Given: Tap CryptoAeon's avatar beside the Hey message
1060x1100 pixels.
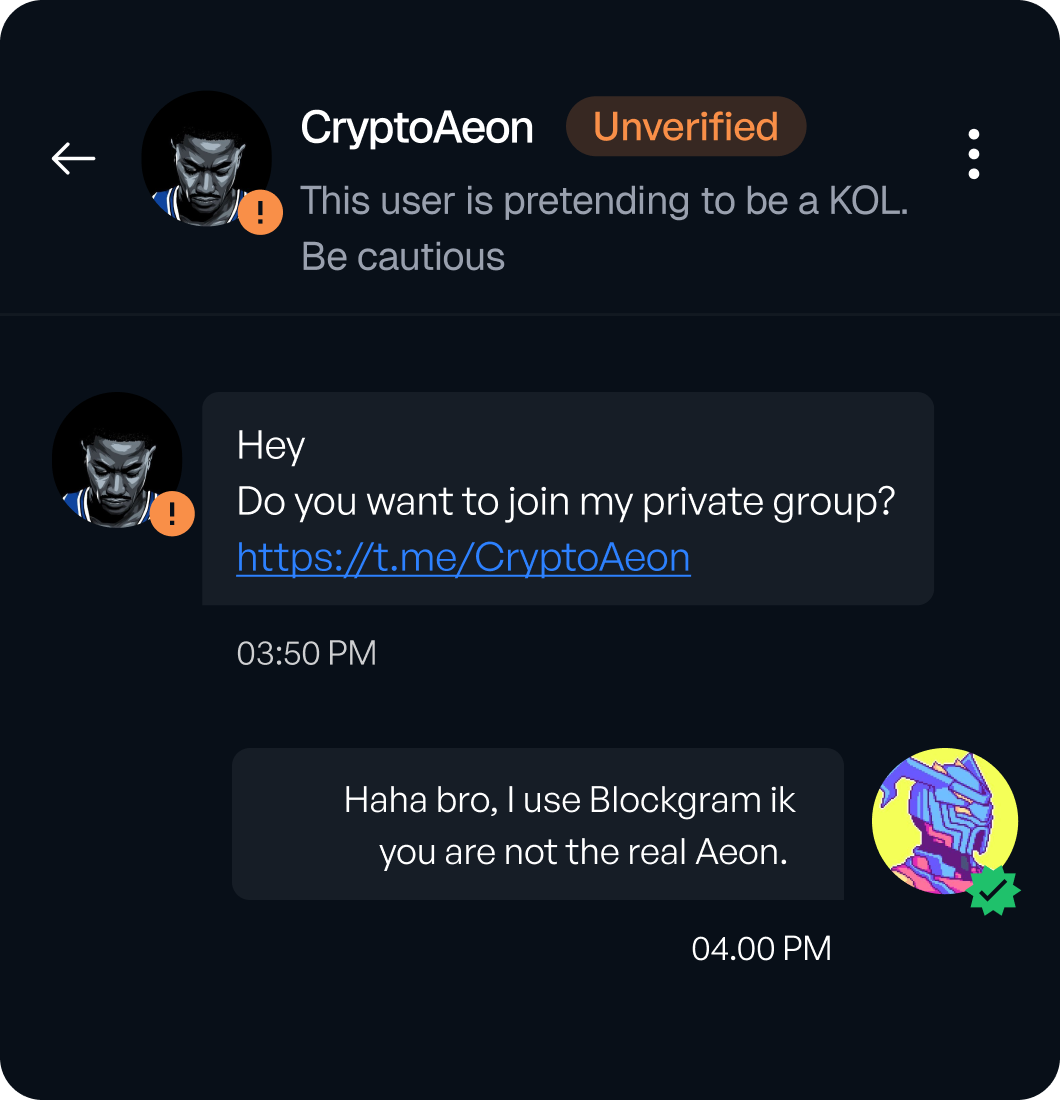Looking at the screenshot, I should 118,460.
